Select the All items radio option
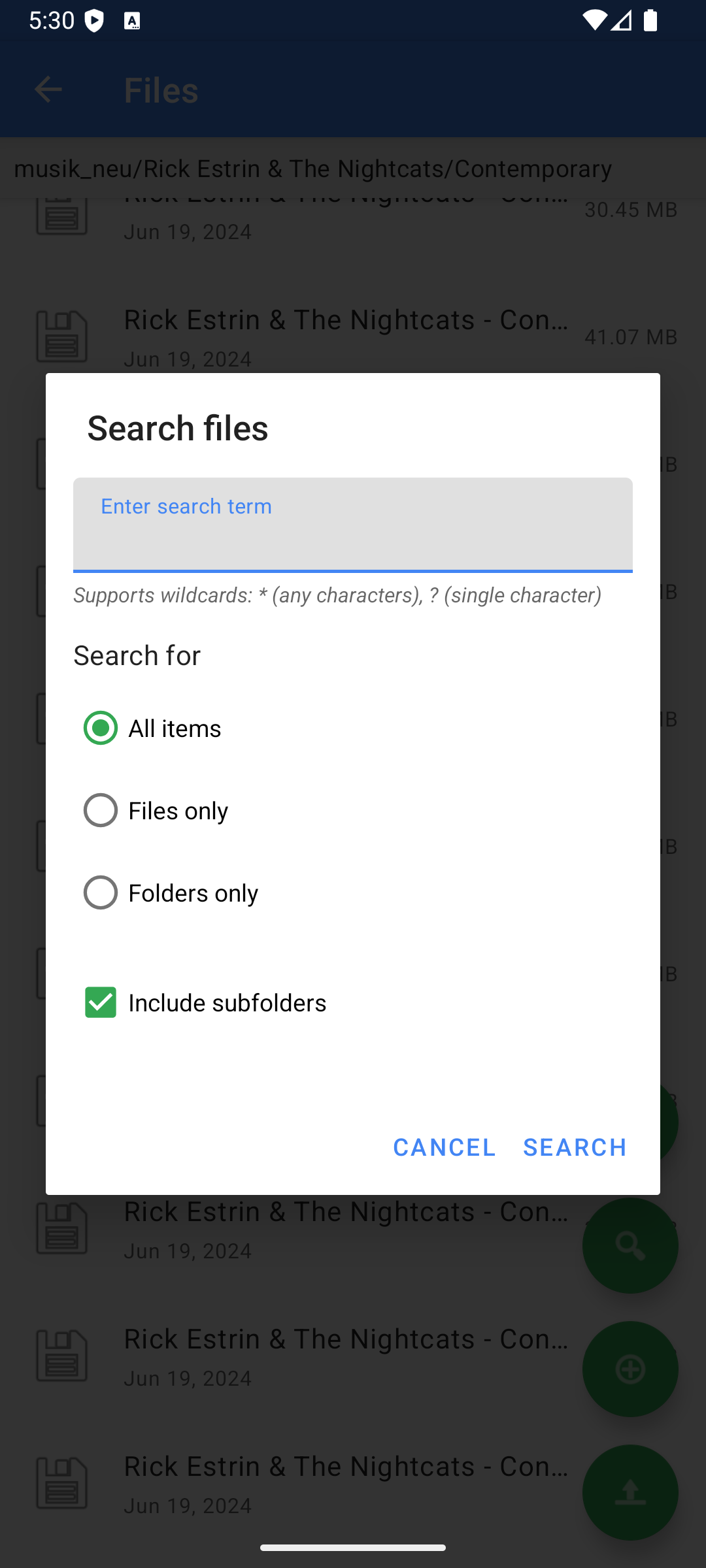 point(153,728)
